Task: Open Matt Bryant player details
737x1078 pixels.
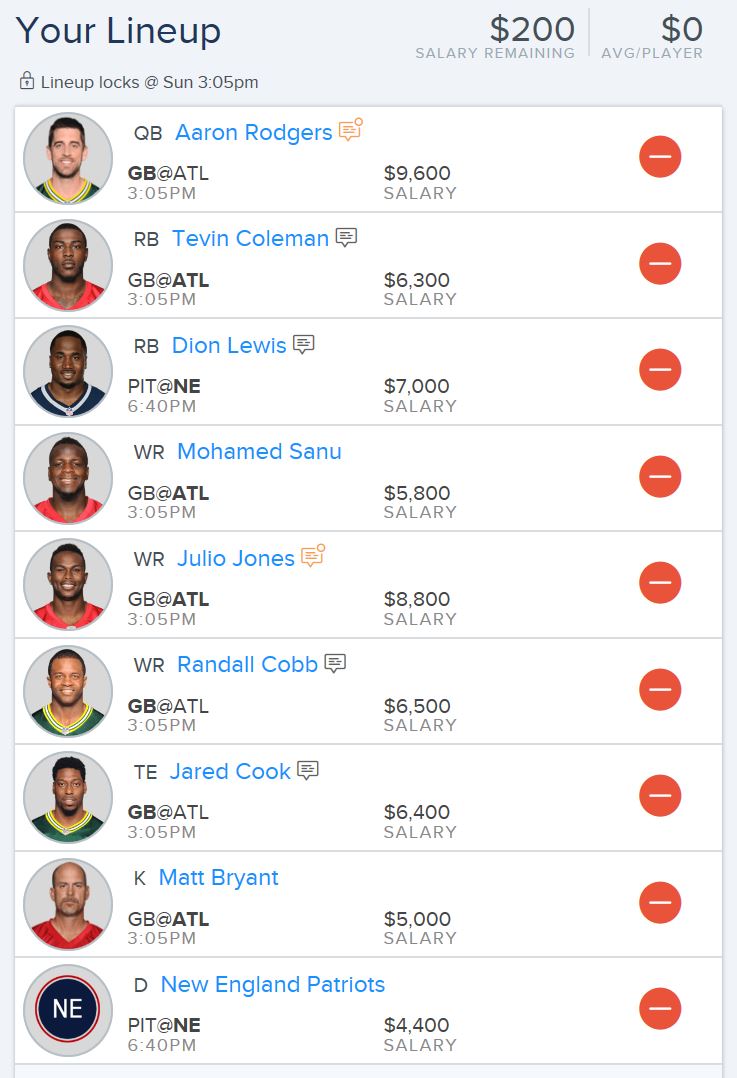Action: tap(219, 878)
